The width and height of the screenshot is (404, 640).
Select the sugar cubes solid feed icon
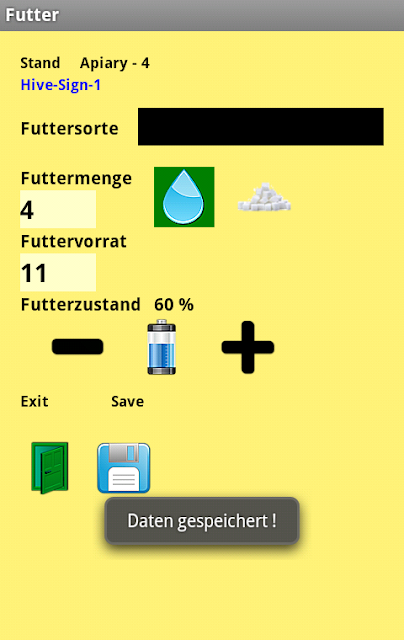point(264,197)
